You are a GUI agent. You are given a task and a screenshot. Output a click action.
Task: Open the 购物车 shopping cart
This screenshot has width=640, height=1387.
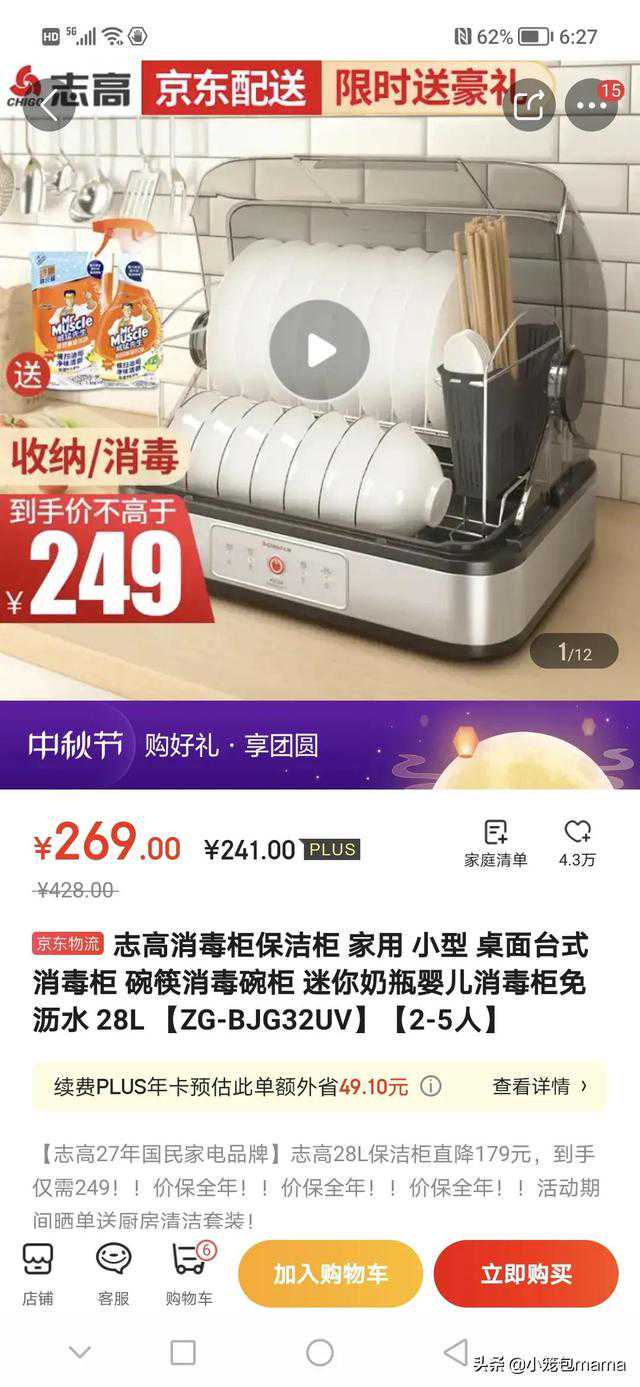(189, 1273)
